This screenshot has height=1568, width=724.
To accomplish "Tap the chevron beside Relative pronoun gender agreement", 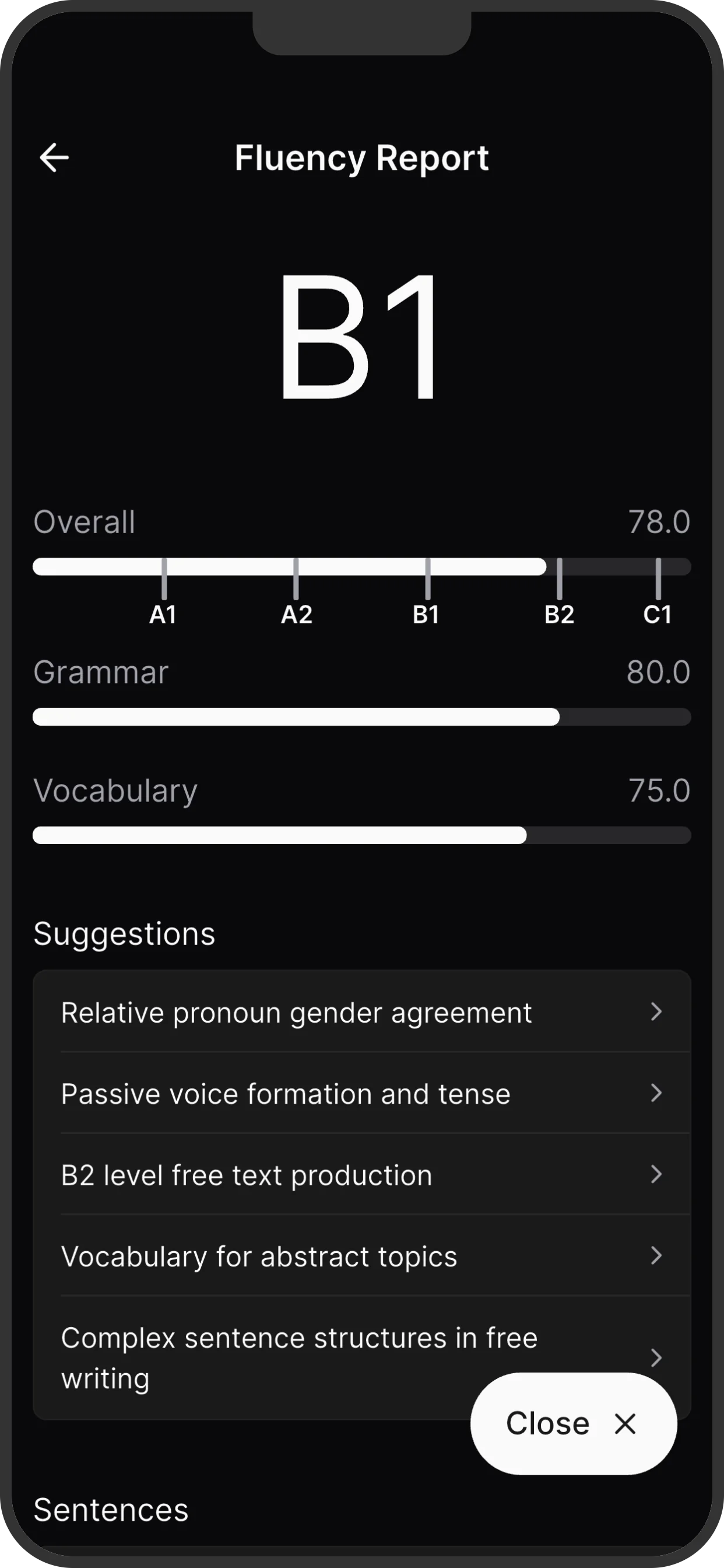I will (656, 1012).
